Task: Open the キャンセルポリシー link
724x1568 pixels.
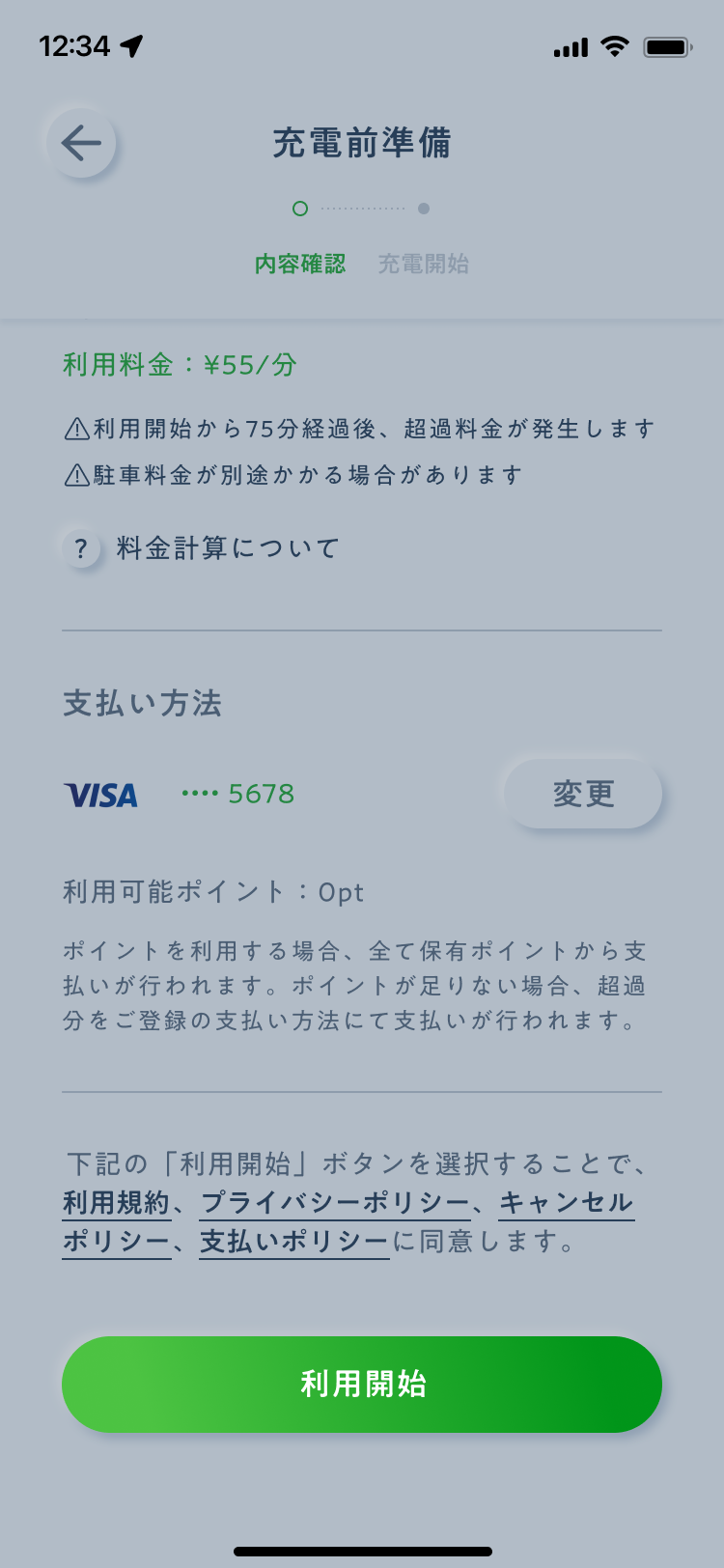Action: [566, 1203]
